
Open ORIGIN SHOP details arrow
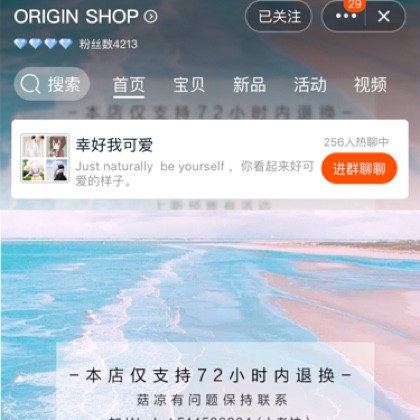[x=151, y=16]
